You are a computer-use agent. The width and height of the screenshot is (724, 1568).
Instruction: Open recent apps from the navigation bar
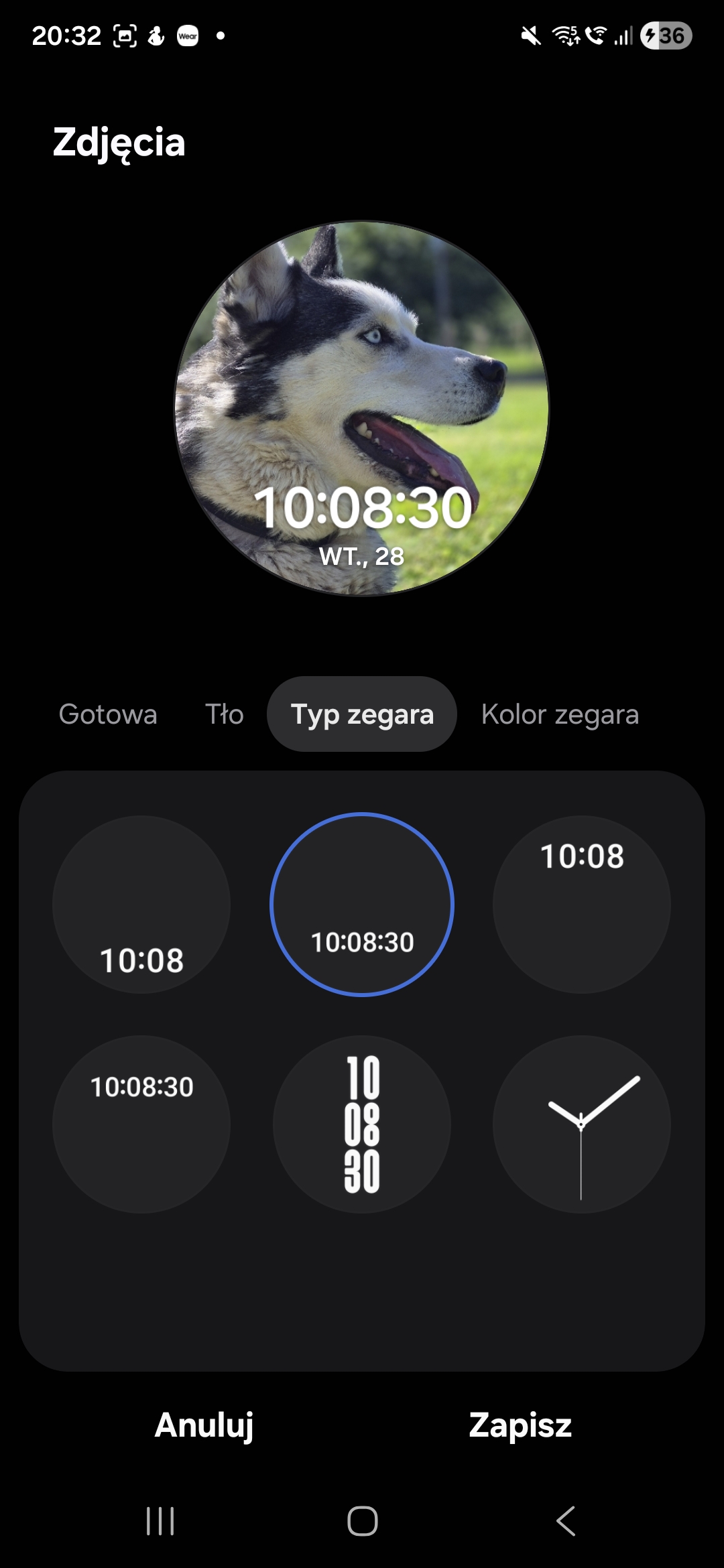coord(160,1521)
